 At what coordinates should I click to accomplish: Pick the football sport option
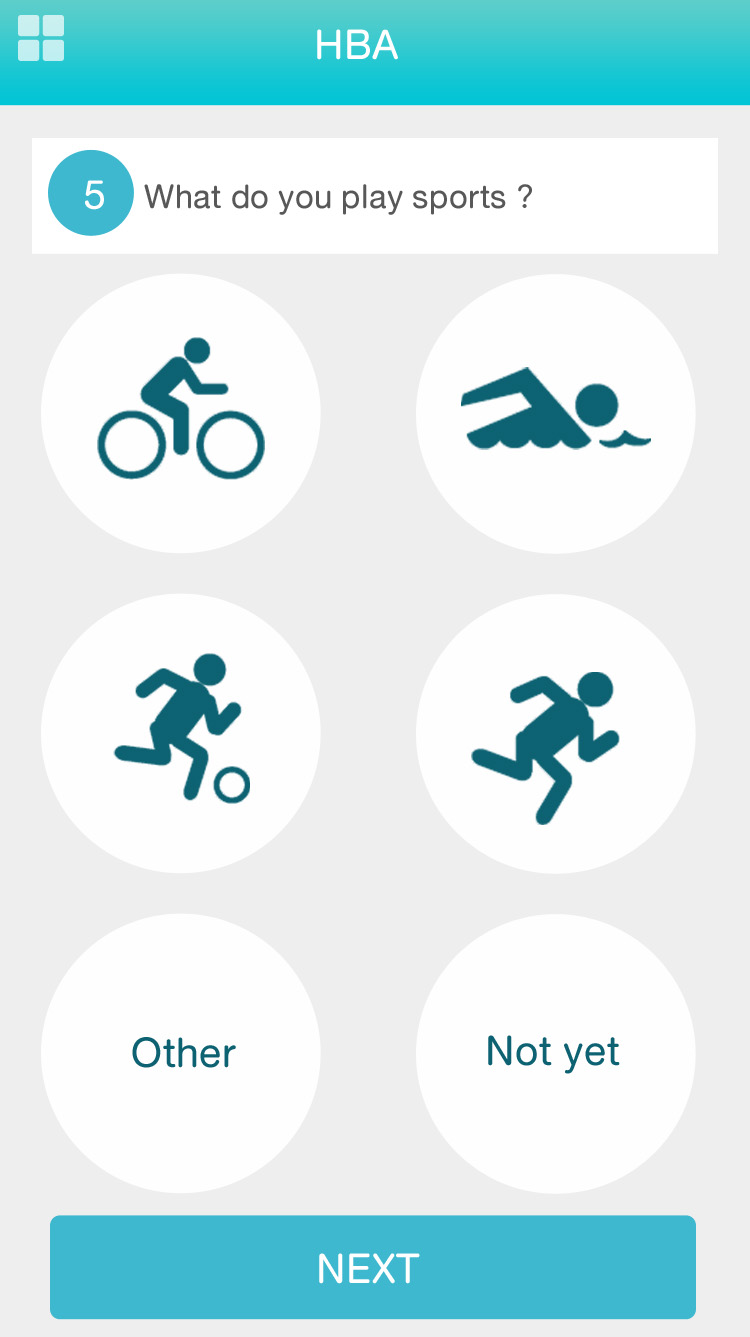181,733
